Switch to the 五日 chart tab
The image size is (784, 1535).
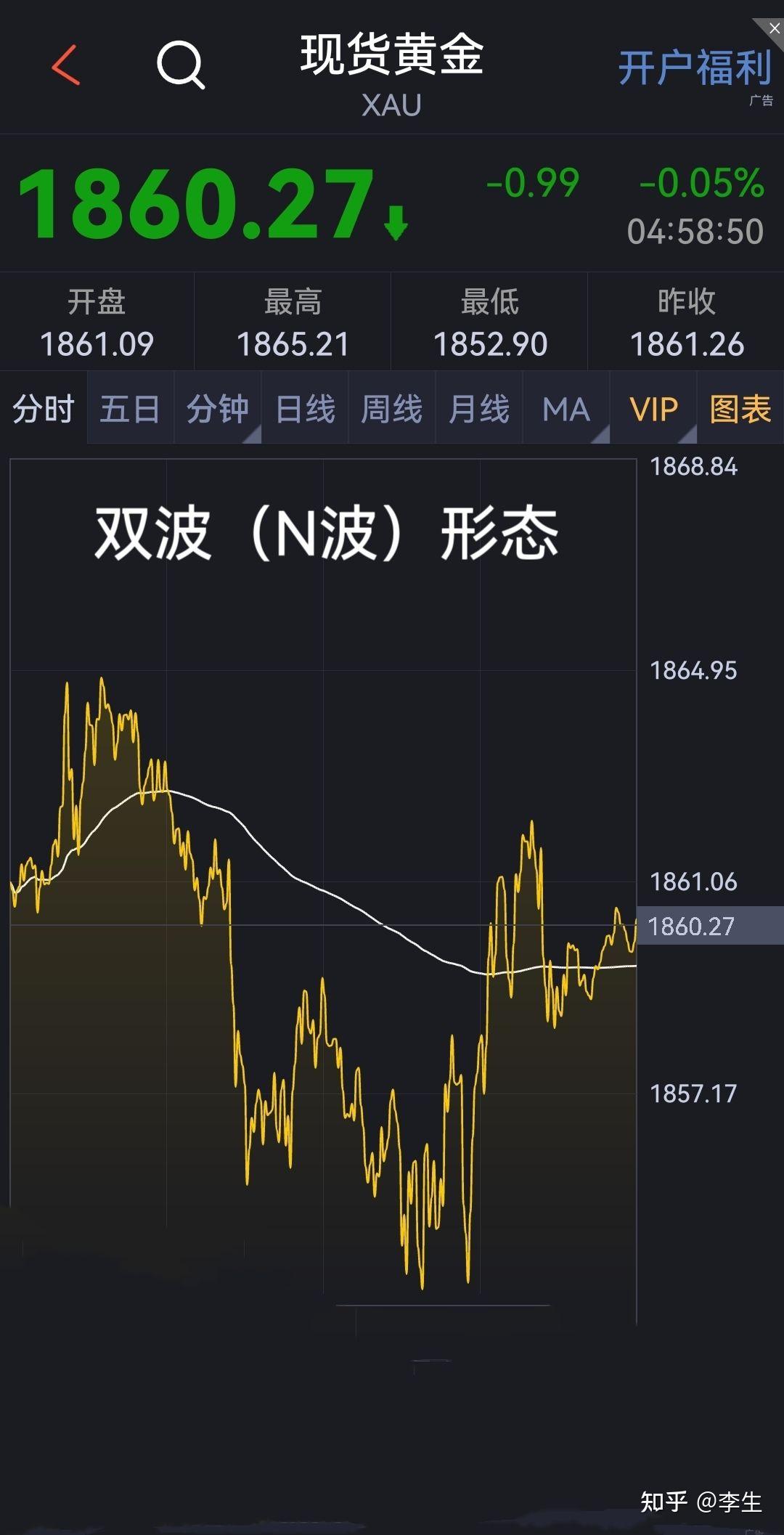point(128,409)
